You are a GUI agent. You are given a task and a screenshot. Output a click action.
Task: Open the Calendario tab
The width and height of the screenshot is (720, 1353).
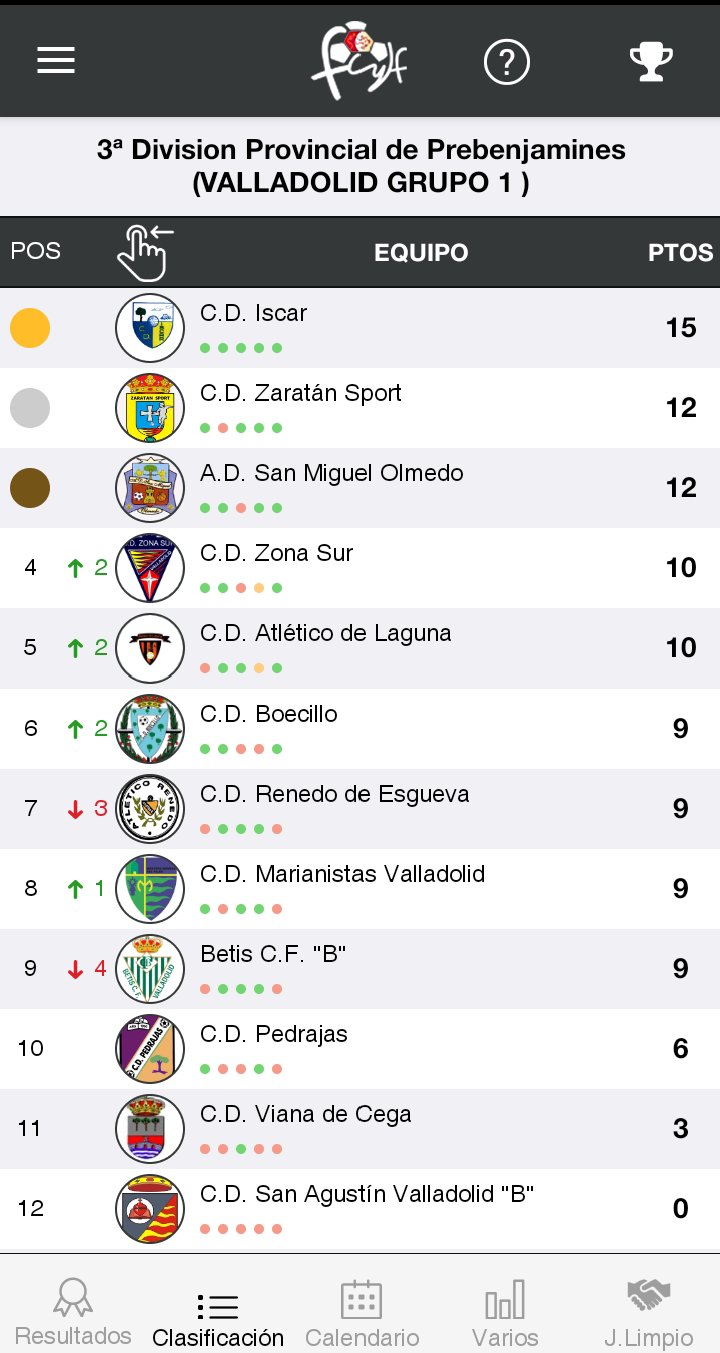click(x=362, y=1314)
